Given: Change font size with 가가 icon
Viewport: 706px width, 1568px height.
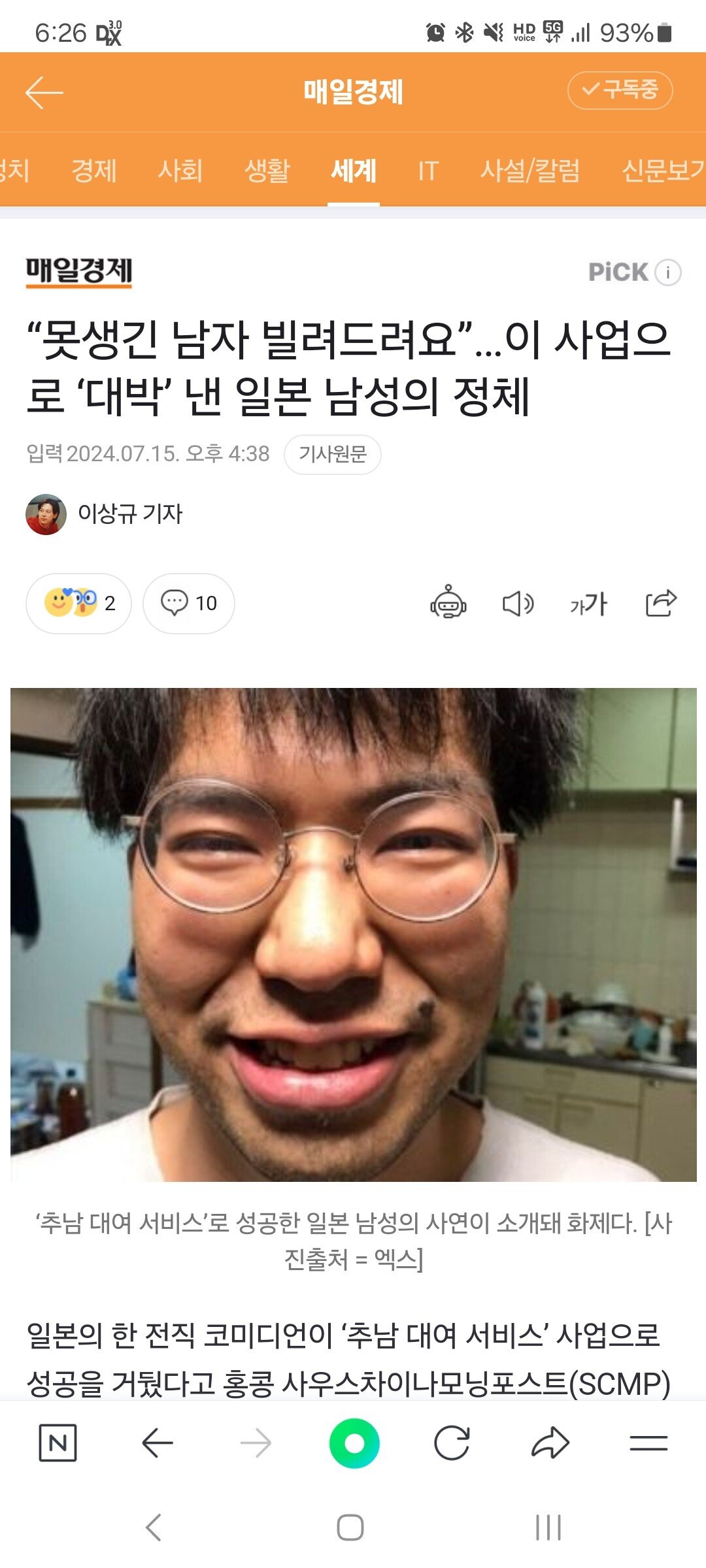Looking at the screenshot, I should click(588, 603).
